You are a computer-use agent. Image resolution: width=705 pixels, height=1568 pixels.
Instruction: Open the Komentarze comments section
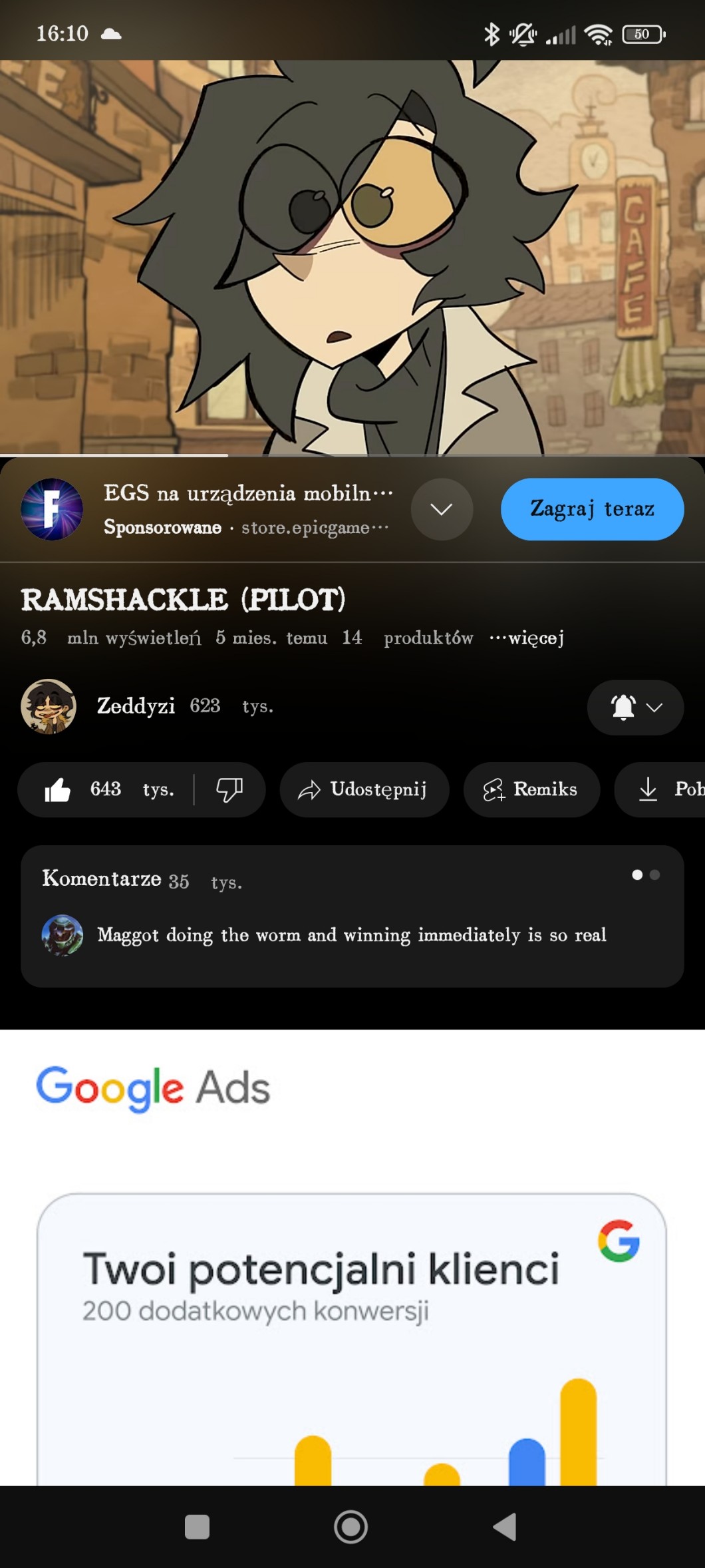click(352, 916)
